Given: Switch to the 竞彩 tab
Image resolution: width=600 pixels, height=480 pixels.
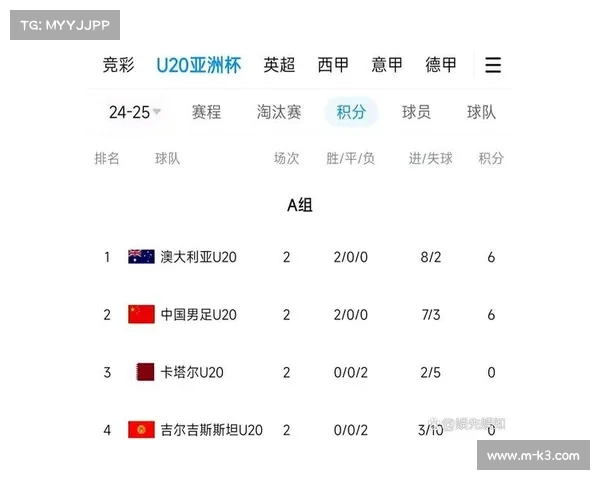Looking at the screenshot, I should 118,65.
